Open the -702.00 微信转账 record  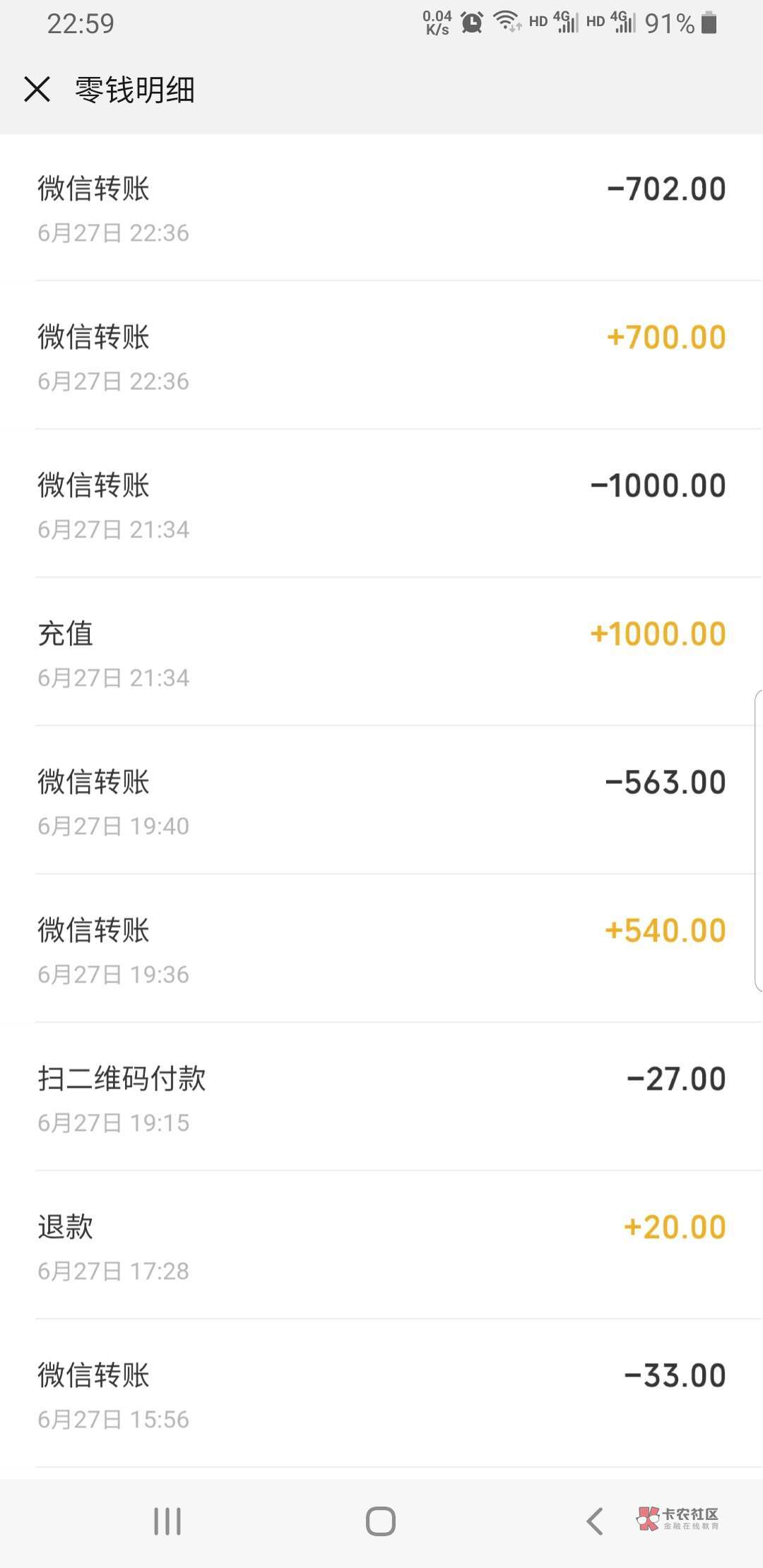point(381,207)
